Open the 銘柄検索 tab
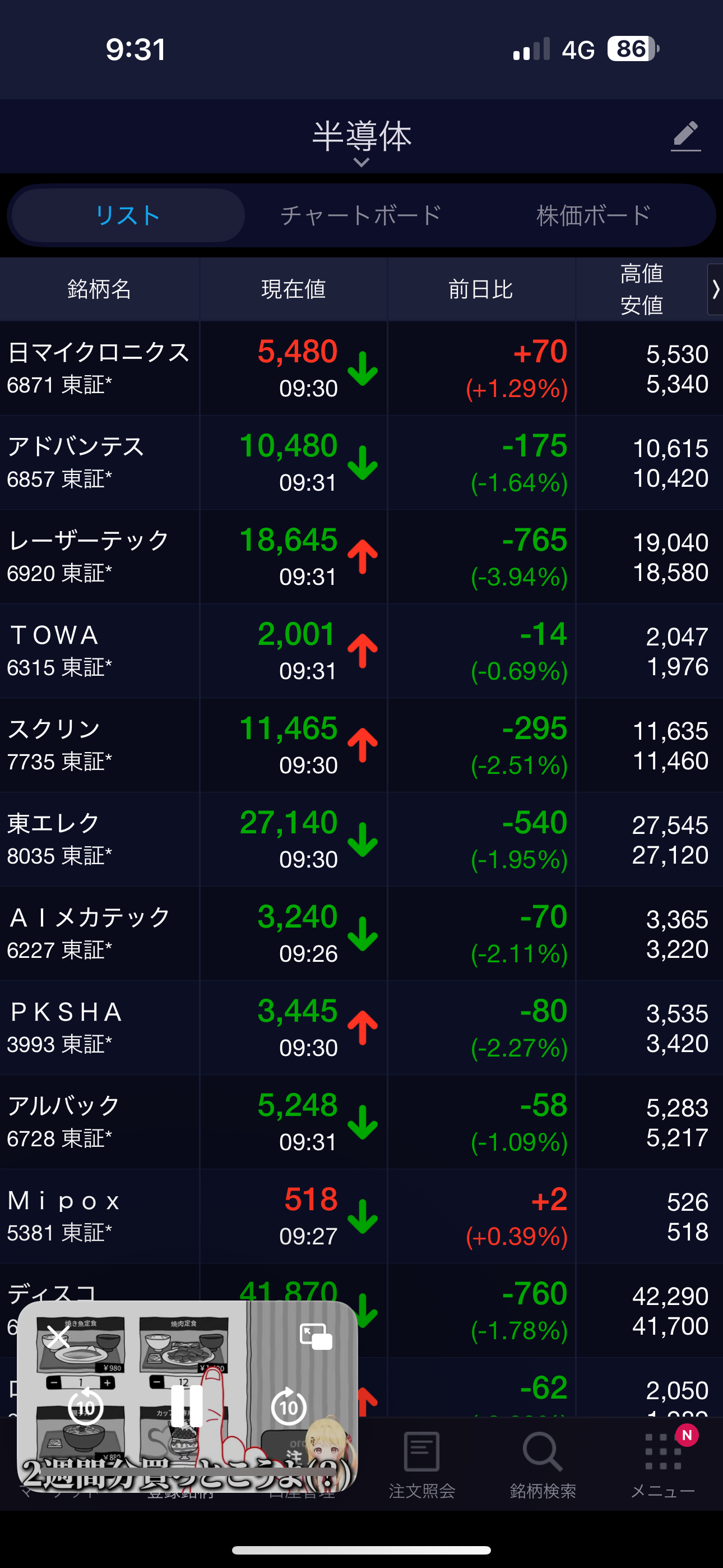Viewport: 723px width, 1568px height. pyautogui.click(x=543, y=1464)
